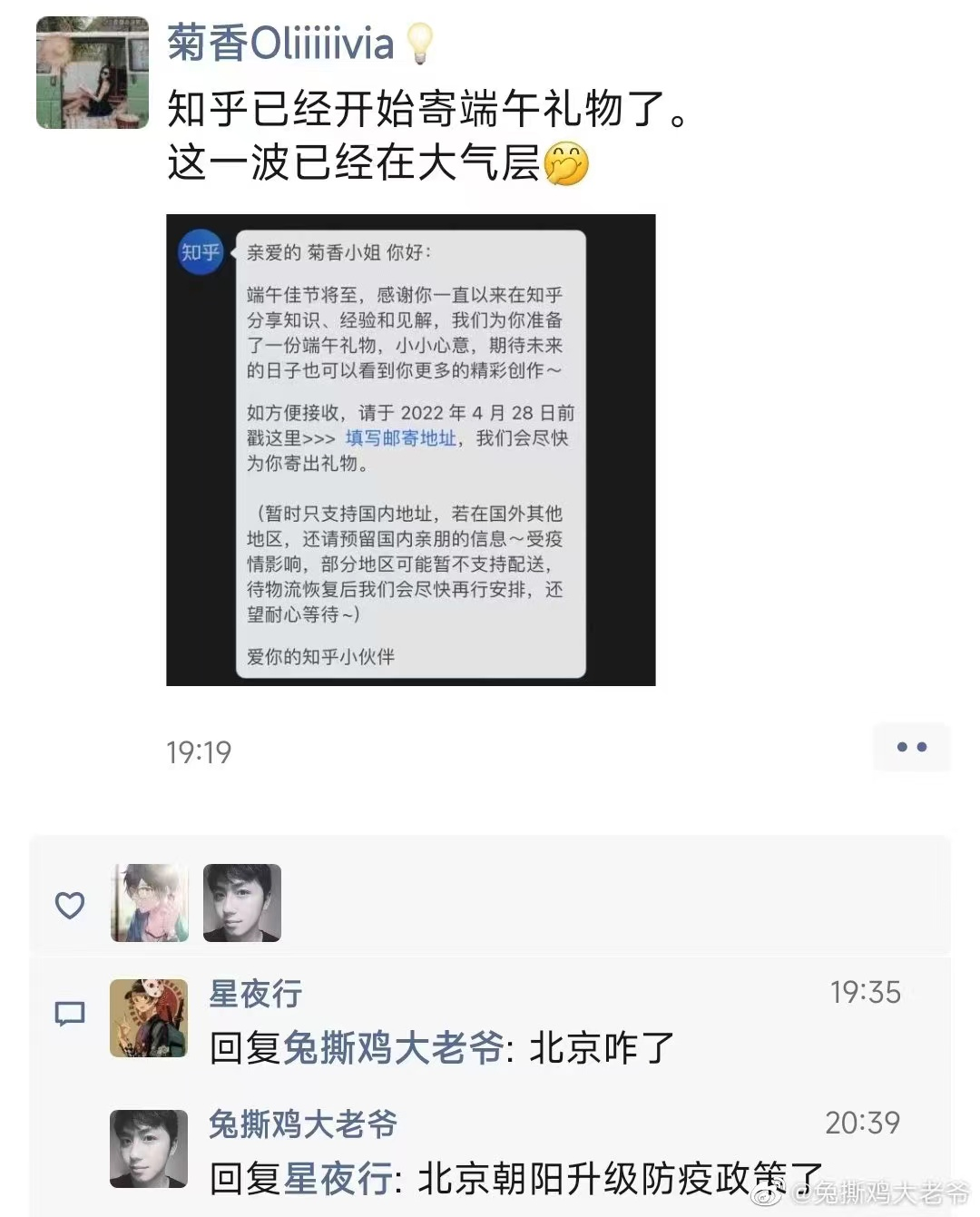Tap commenter name 兔撕鸡大老爷 above the 20:39 comment
The width and height of the screenshot is (980, 1217).
click(302, 1124)
